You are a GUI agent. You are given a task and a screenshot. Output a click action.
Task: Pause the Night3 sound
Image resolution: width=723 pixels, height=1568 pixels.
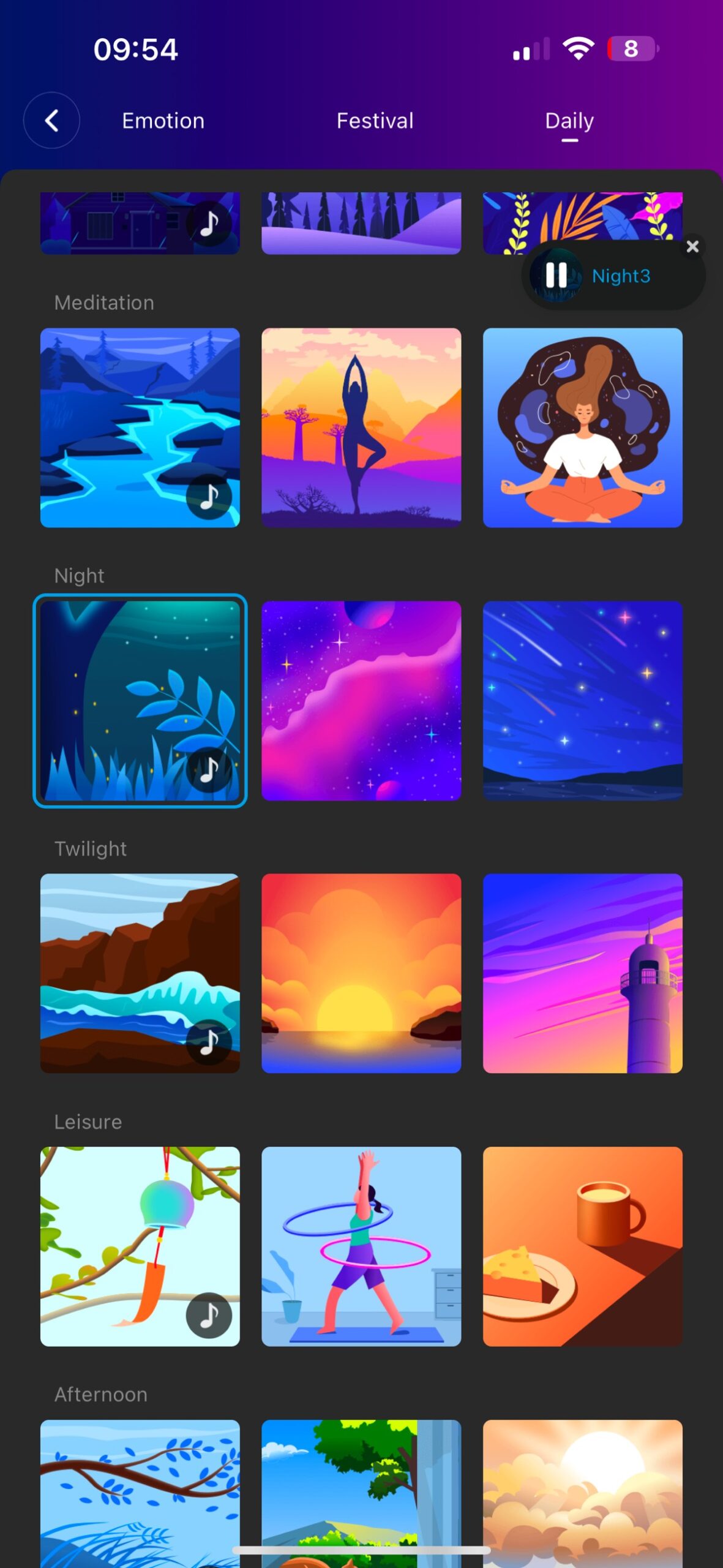[x=556, y=276]
